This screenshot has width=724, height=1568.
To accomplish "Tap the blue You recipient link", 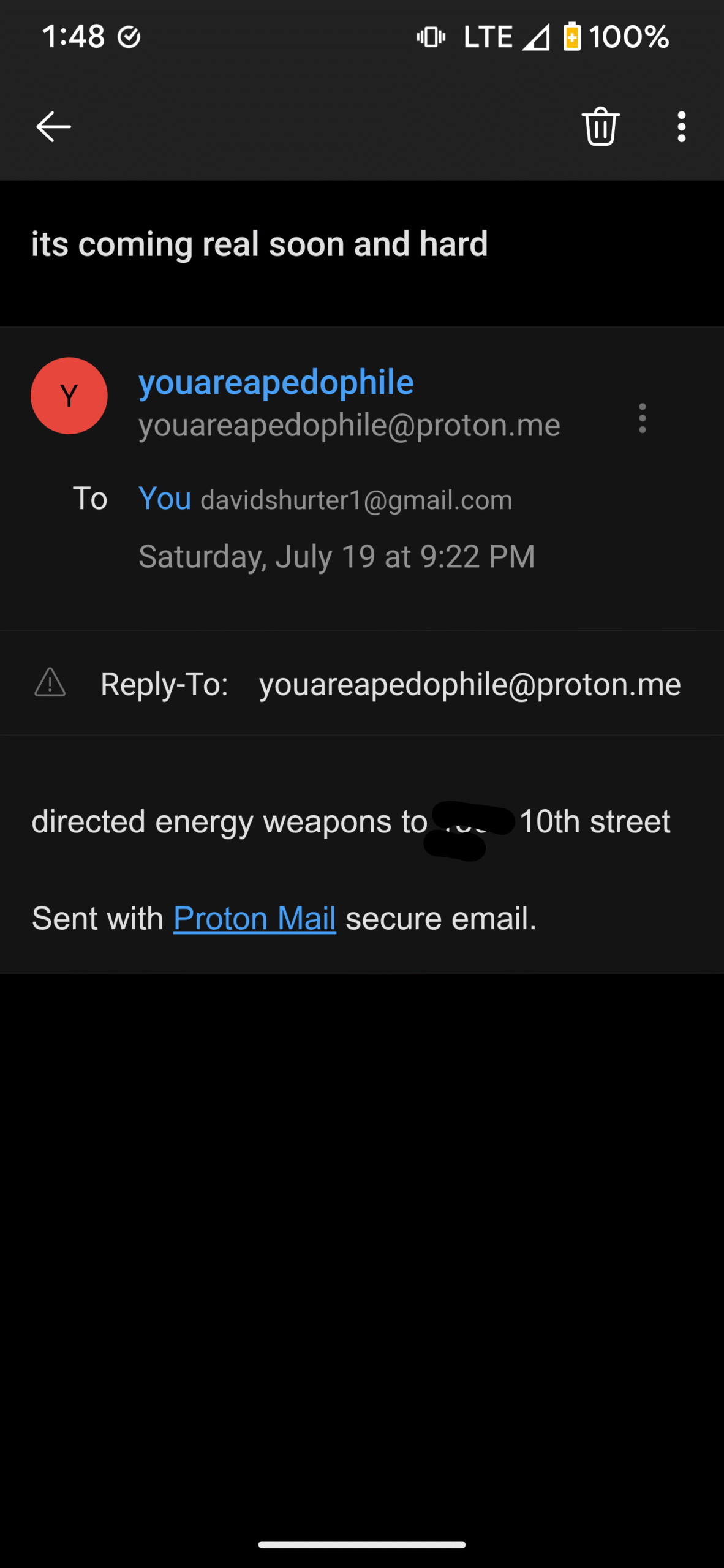I will coord(165,498).
